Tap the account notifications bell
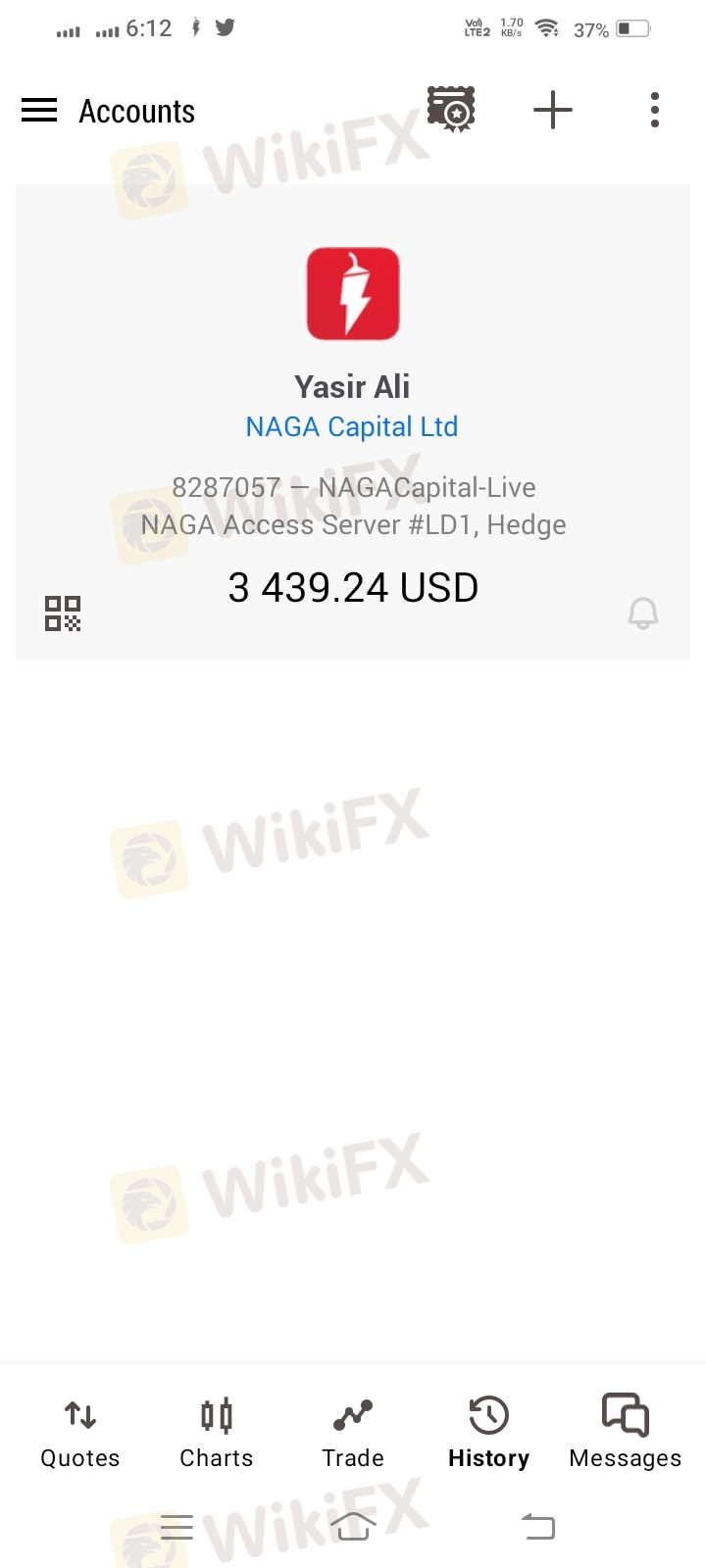Screen dimensions: 706x1568 pyautogui.click(x=643, y=613)
